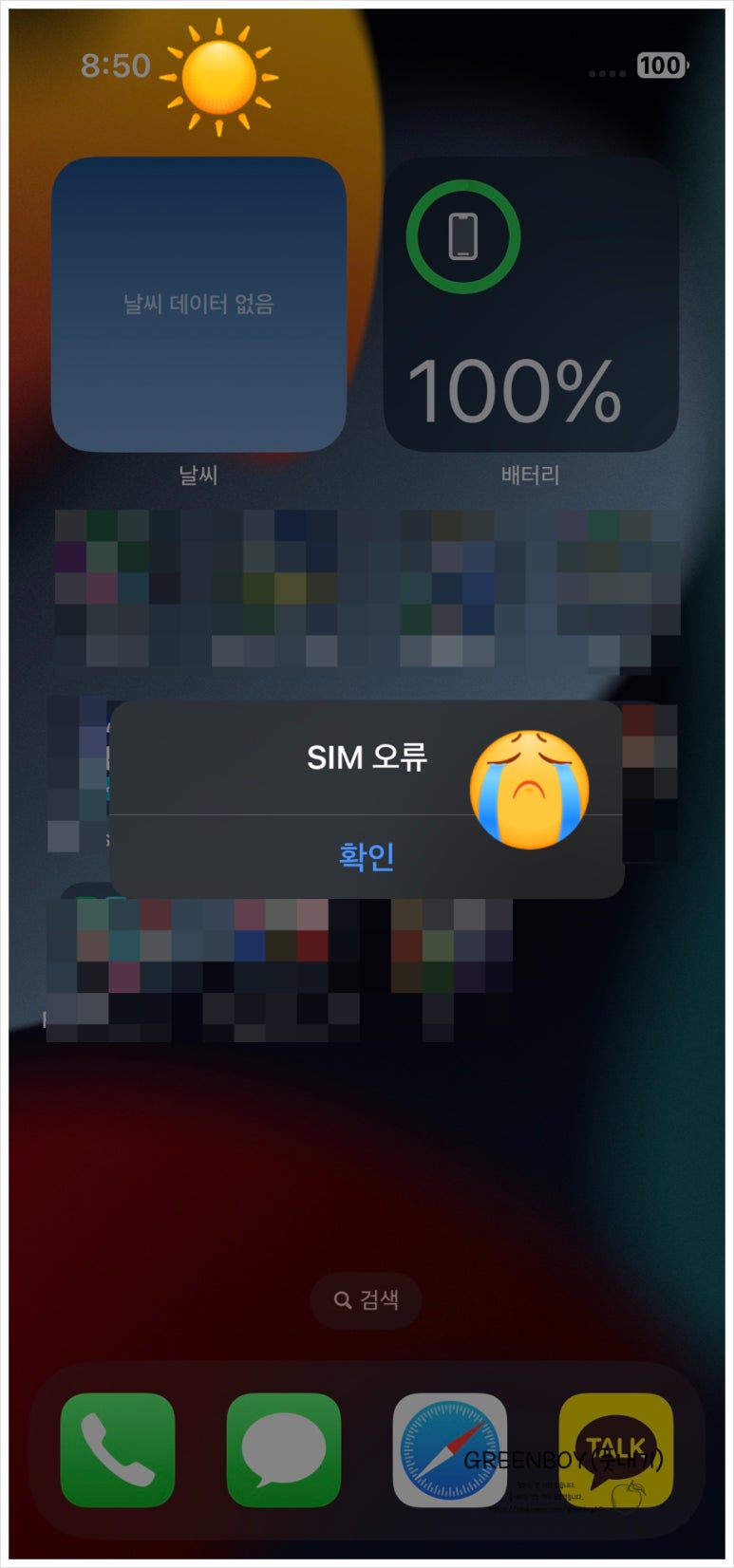The width and height of the screenshot is (734, 1568).
Task: Tap the 검색 search pill
Action: 367,1300
